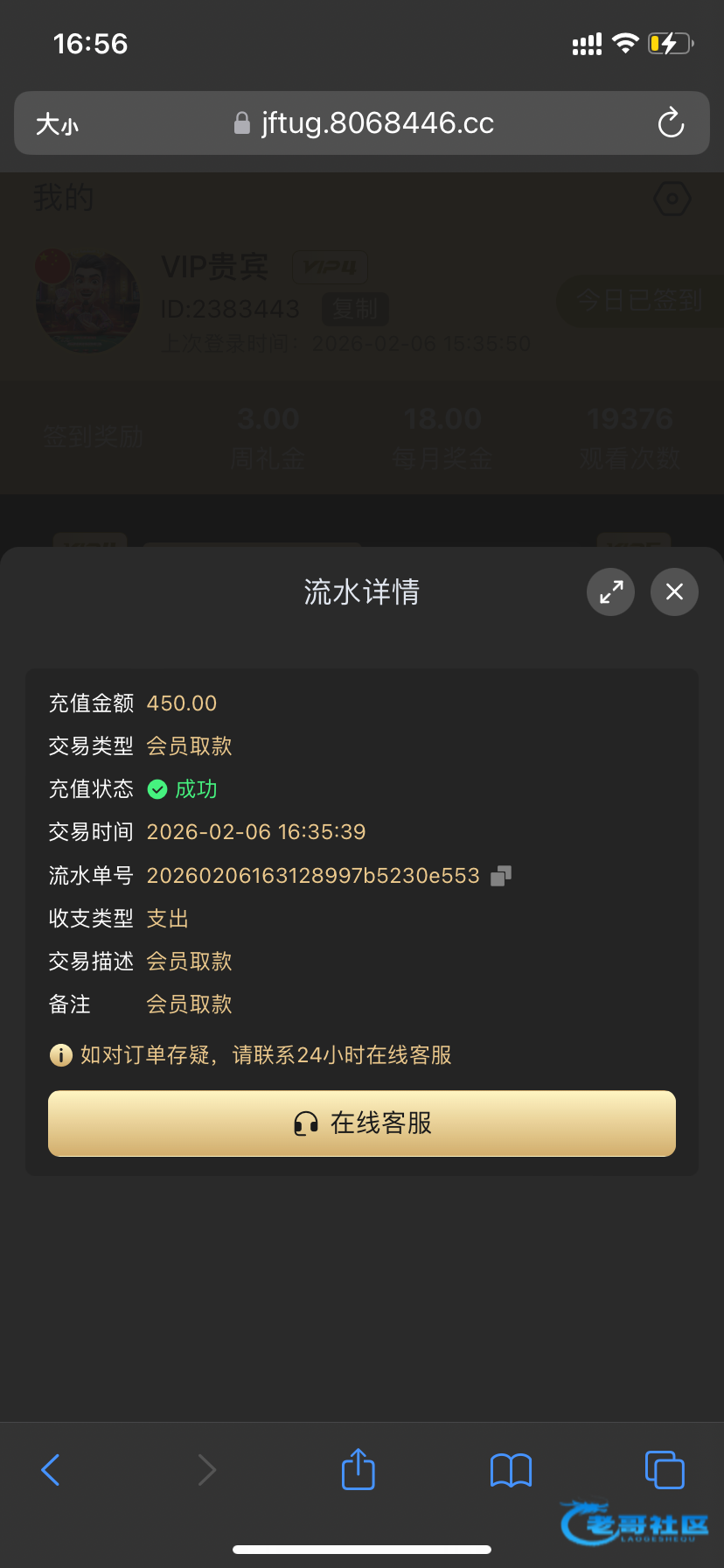Open Safari bookmarks
The height and width of the screenshot is (1568, 724).
click(511, 1470)
